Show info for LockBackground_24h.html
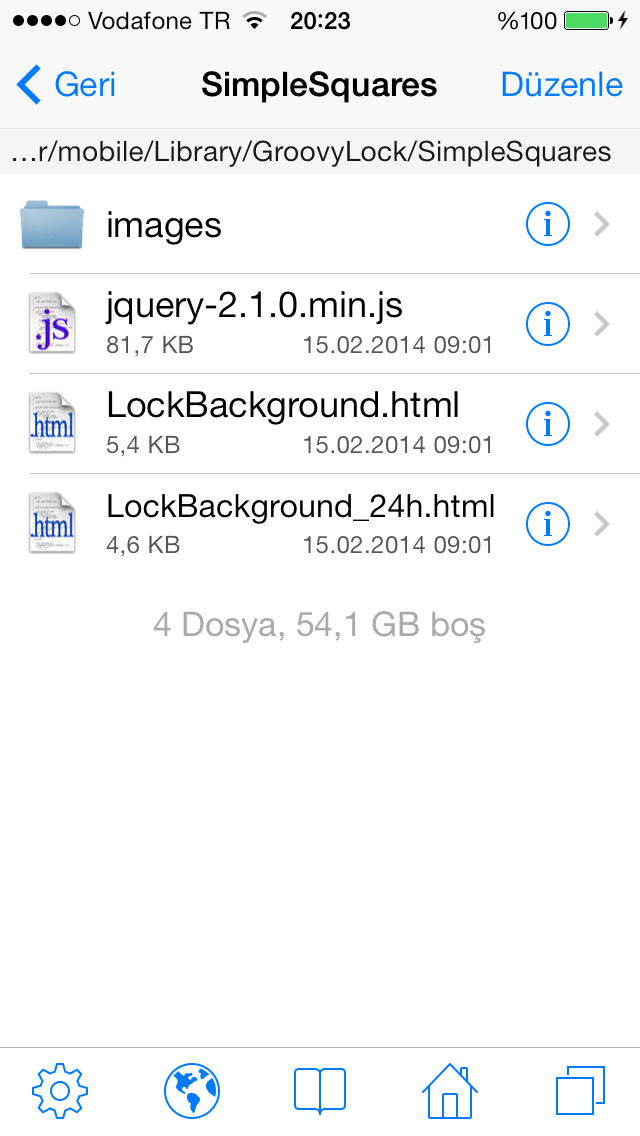Image resolution: width=640 pixels, height=1136 pixels. tap(547, 524)
